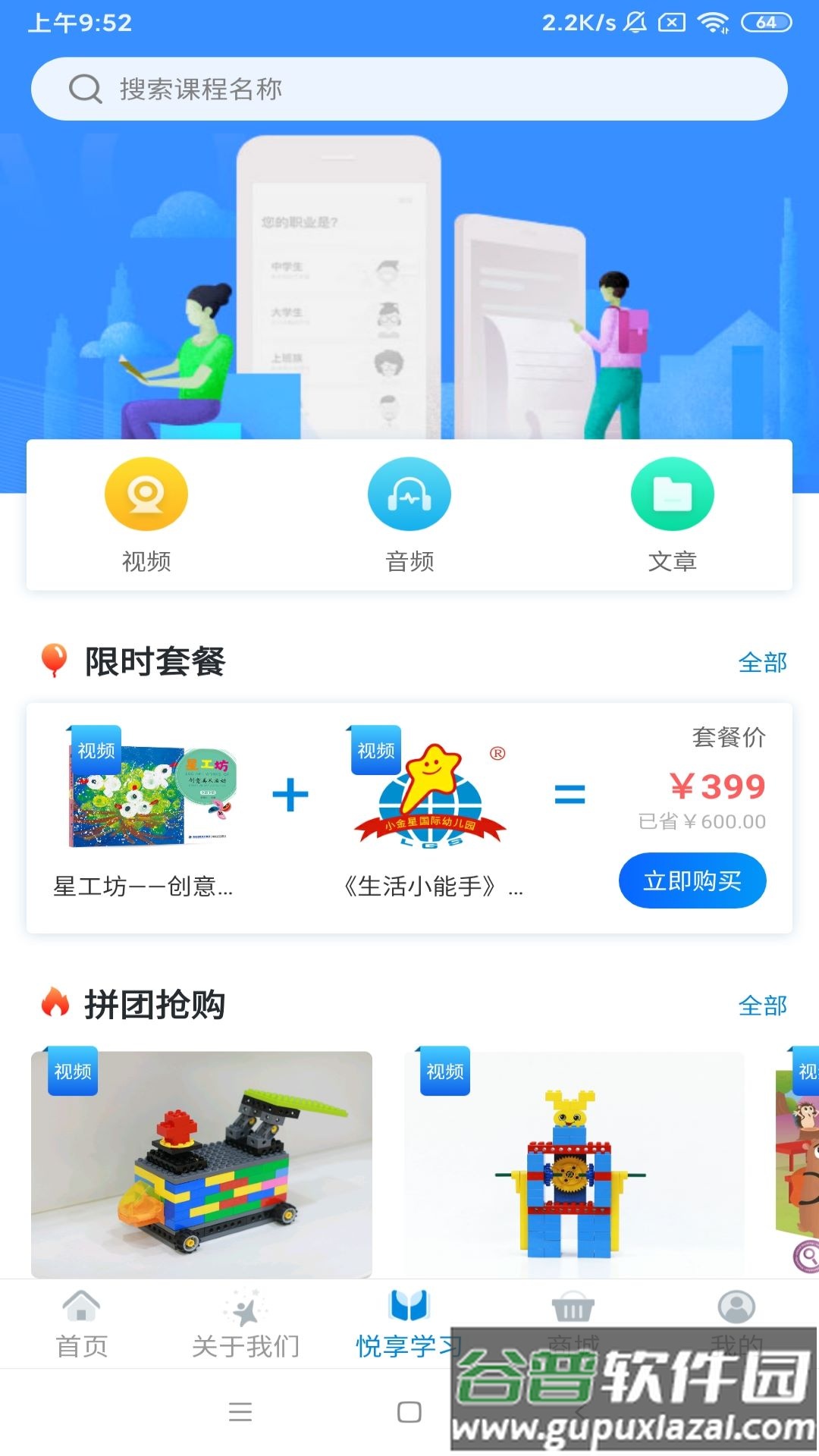The image size is (819, 1456).
Task: Tap 立即购买 to buy the package
Action: coord(692,880)
